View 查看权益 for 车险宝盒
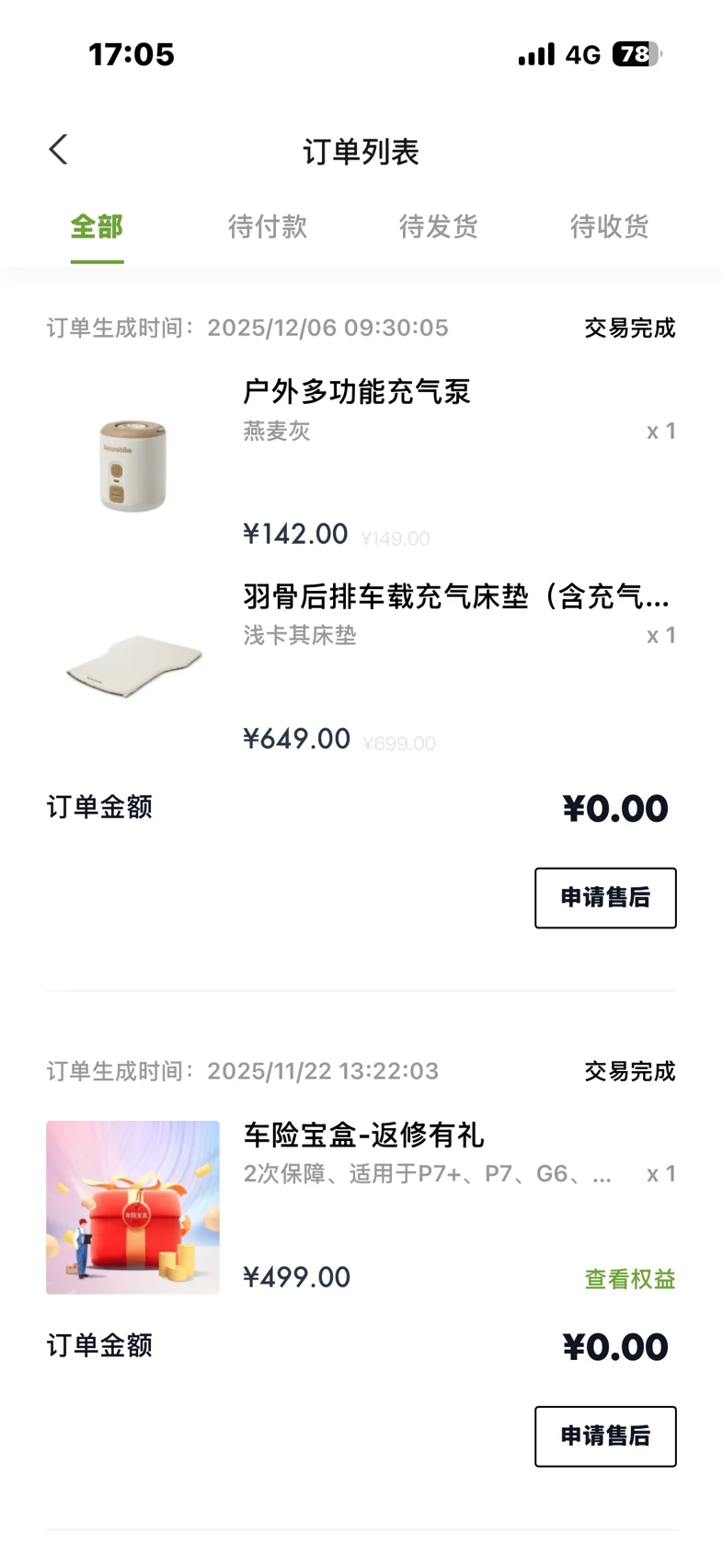723x1568 pixels. pyautogui.click(x=630, y=1279)
